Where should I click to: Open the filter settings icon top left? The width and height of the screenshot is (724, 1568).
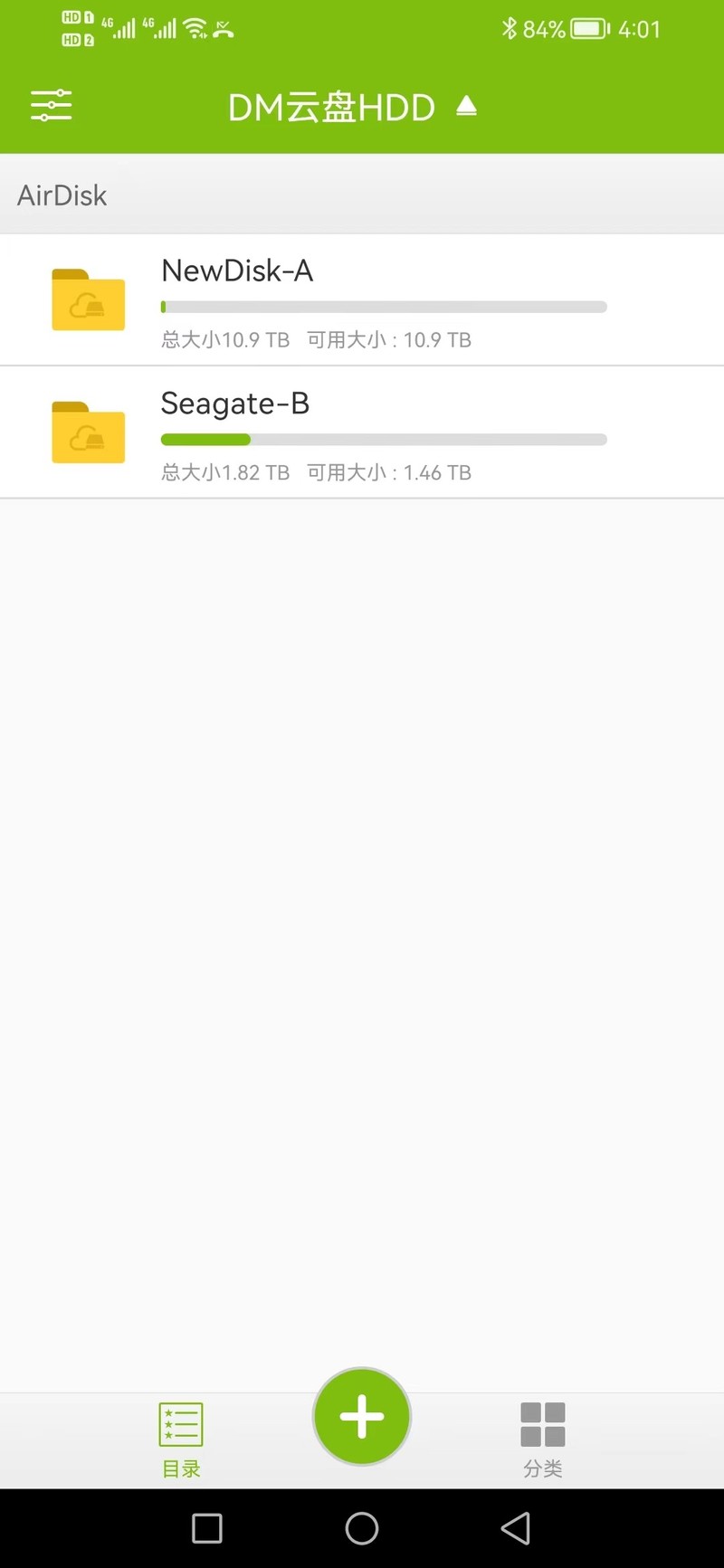(51, 105)
